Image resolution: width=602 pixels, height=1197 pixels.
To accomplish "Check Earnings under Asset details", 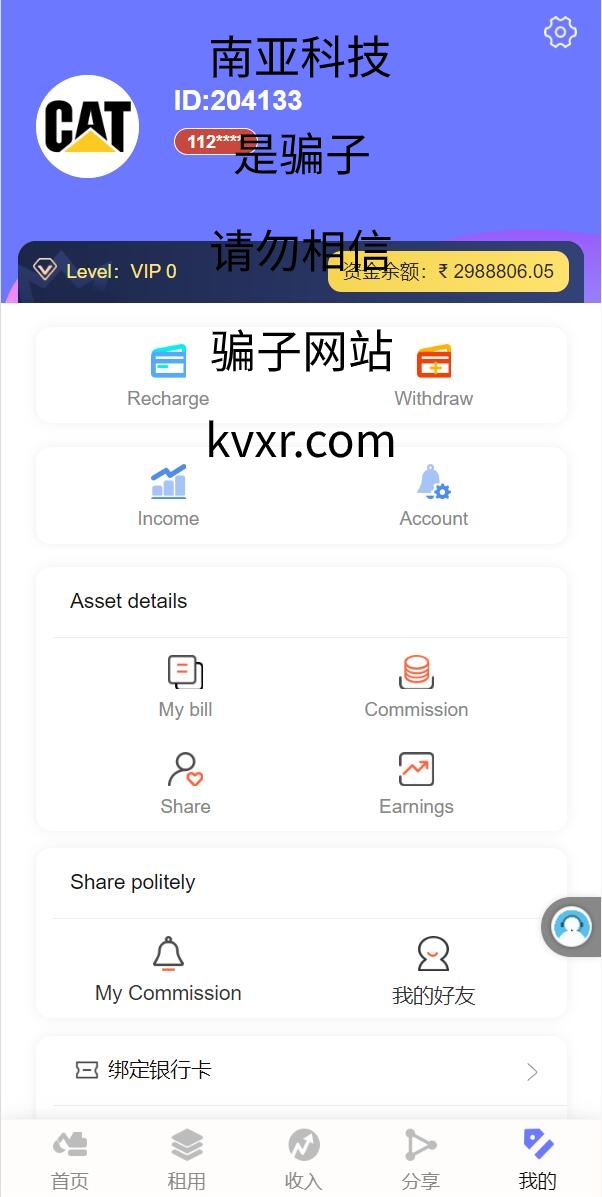I will click(416, 784).
